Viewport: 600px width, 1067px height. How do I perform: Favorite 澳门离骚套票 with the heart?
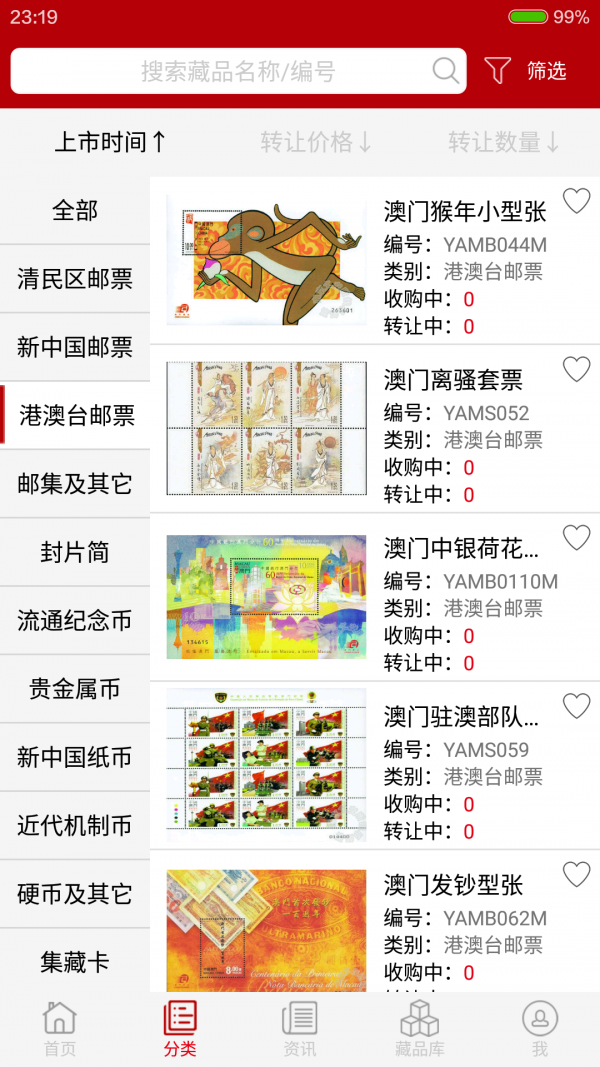click(x=576, y=369)
